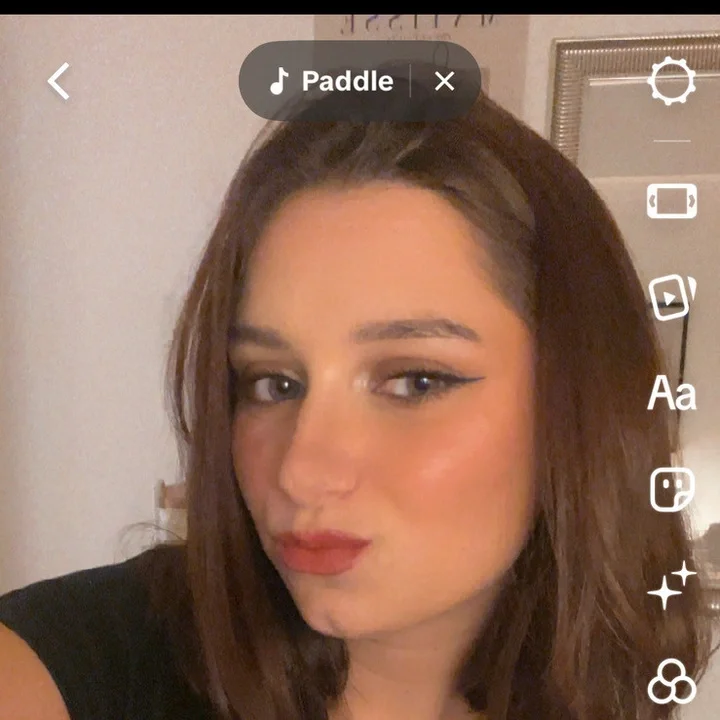
Task: Open the Paddle sound selector
Action: tap(333, 81)
